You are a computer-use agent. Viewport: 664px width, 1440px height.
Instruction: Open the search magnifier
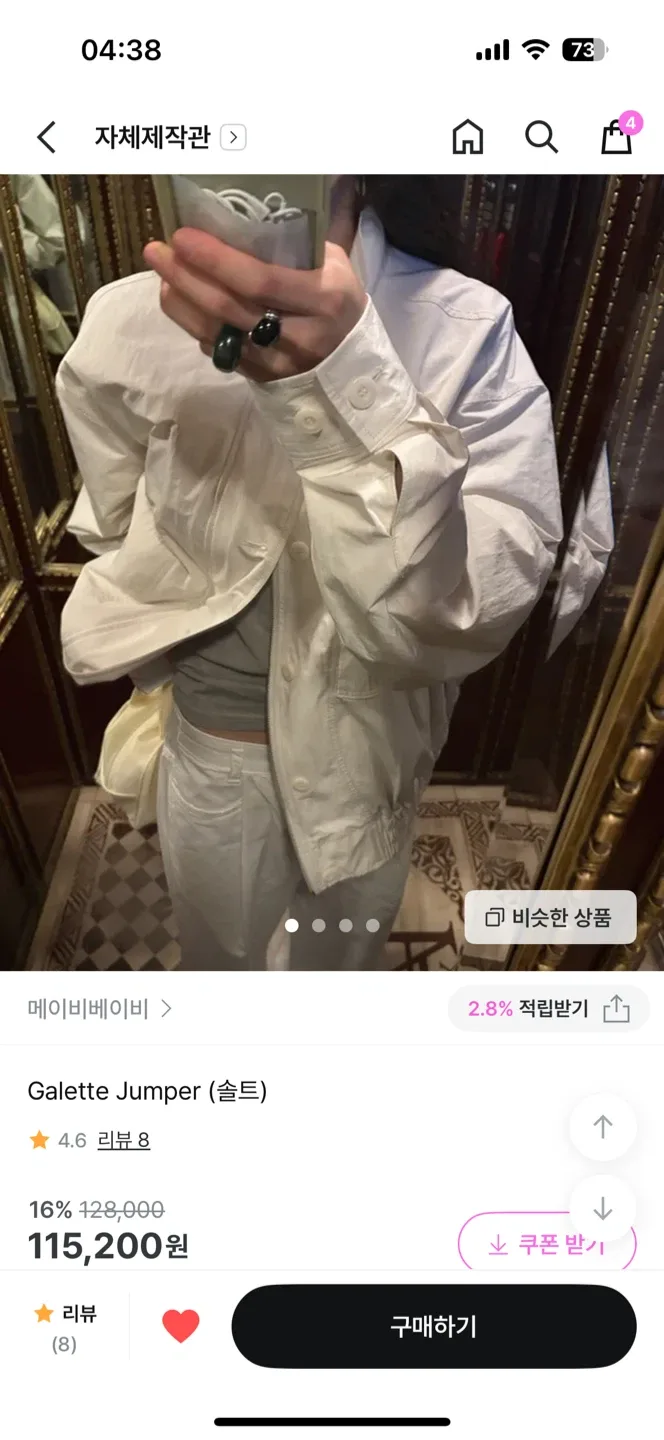point(541,137)
